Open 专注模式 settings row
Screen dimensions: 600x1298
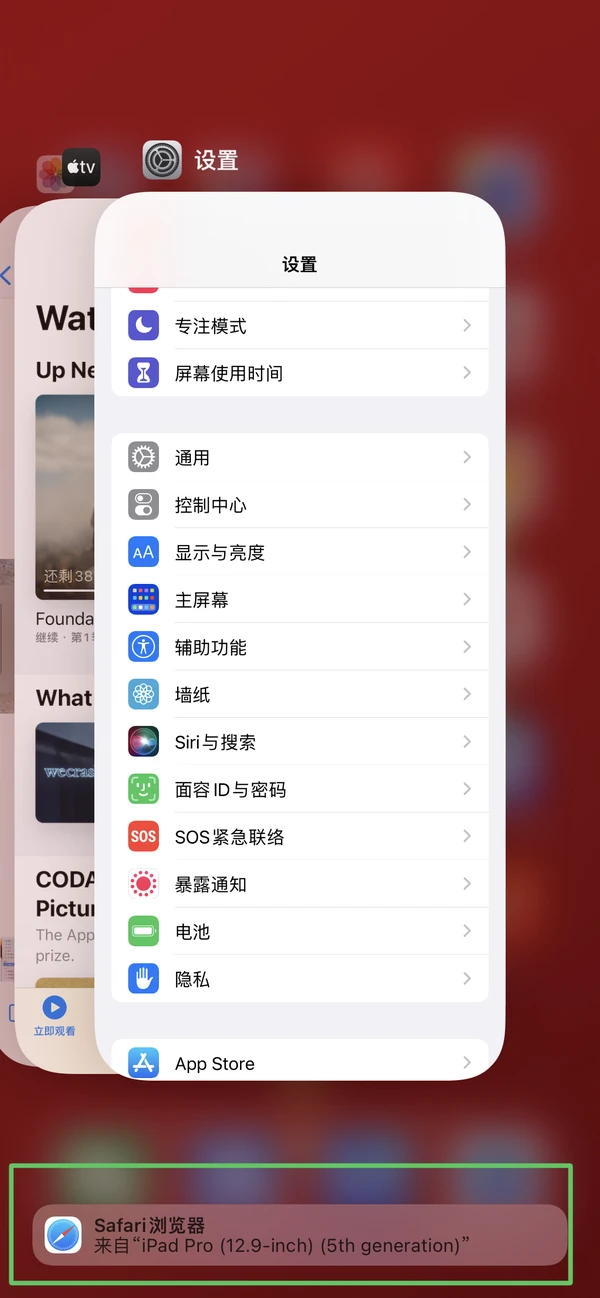[x=299, y=326]
